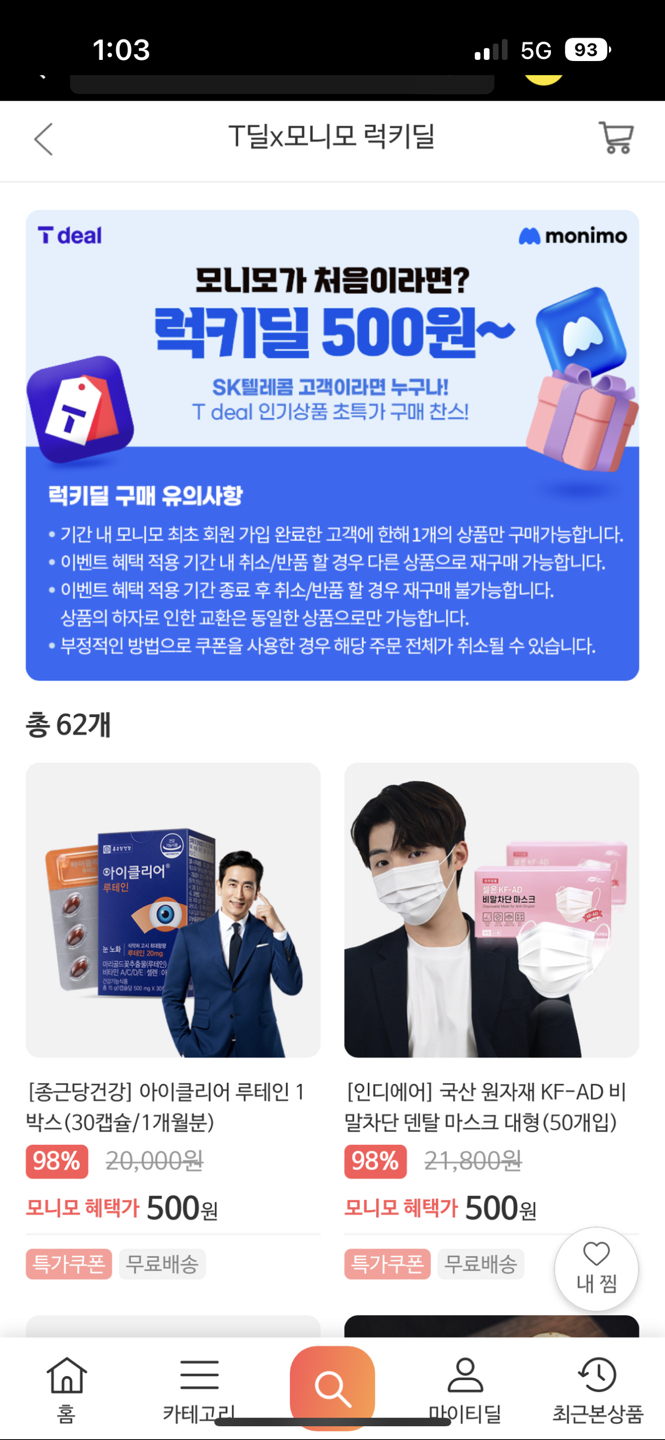Image resolution: width=665 pixels, height=1440 pixels.
Task: Go back using the arrow
Action: pos(43,139)
